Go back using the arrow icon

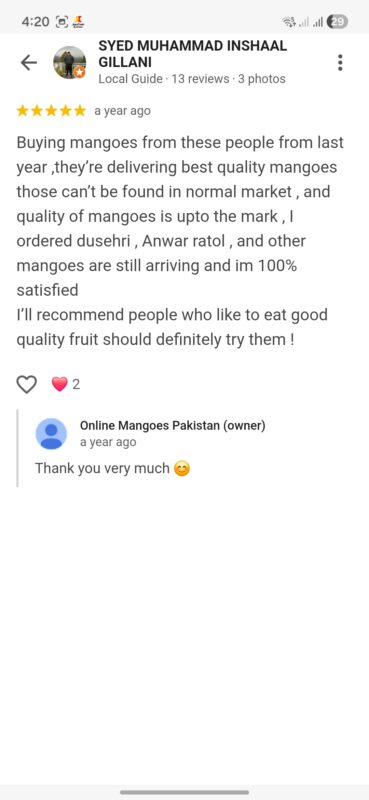click(x=29, y=63)
